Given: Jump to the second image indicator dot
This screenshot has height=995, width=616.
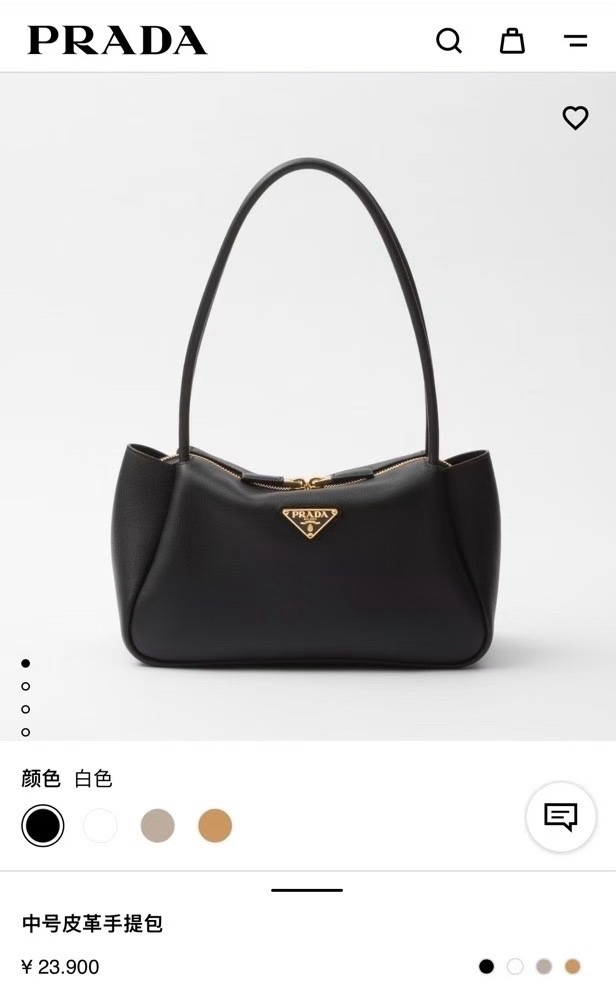Looking at the screenshot, I should (x=25, y=686).
